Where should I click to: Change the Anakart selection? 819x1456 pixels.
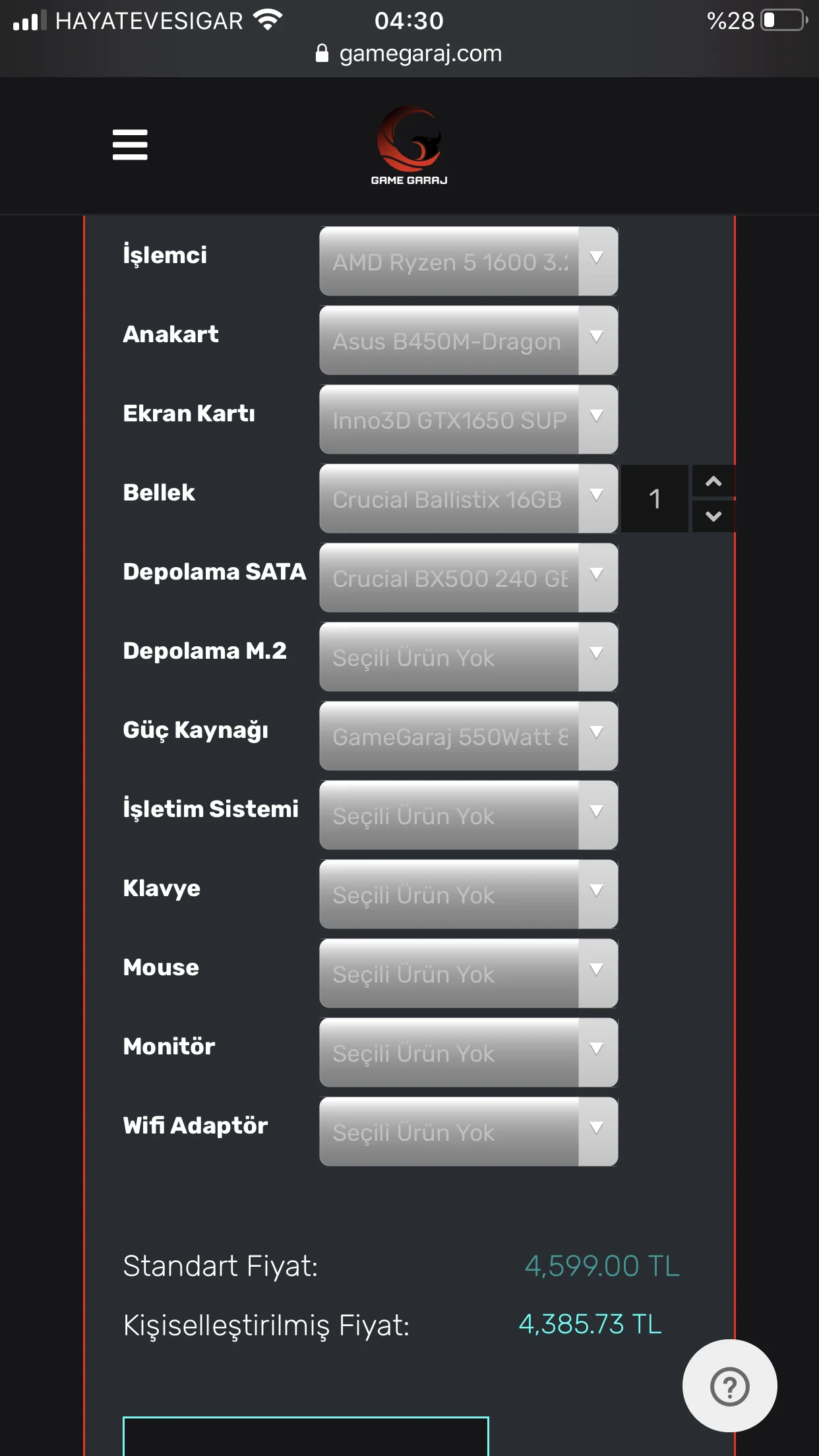click(468, 340)
